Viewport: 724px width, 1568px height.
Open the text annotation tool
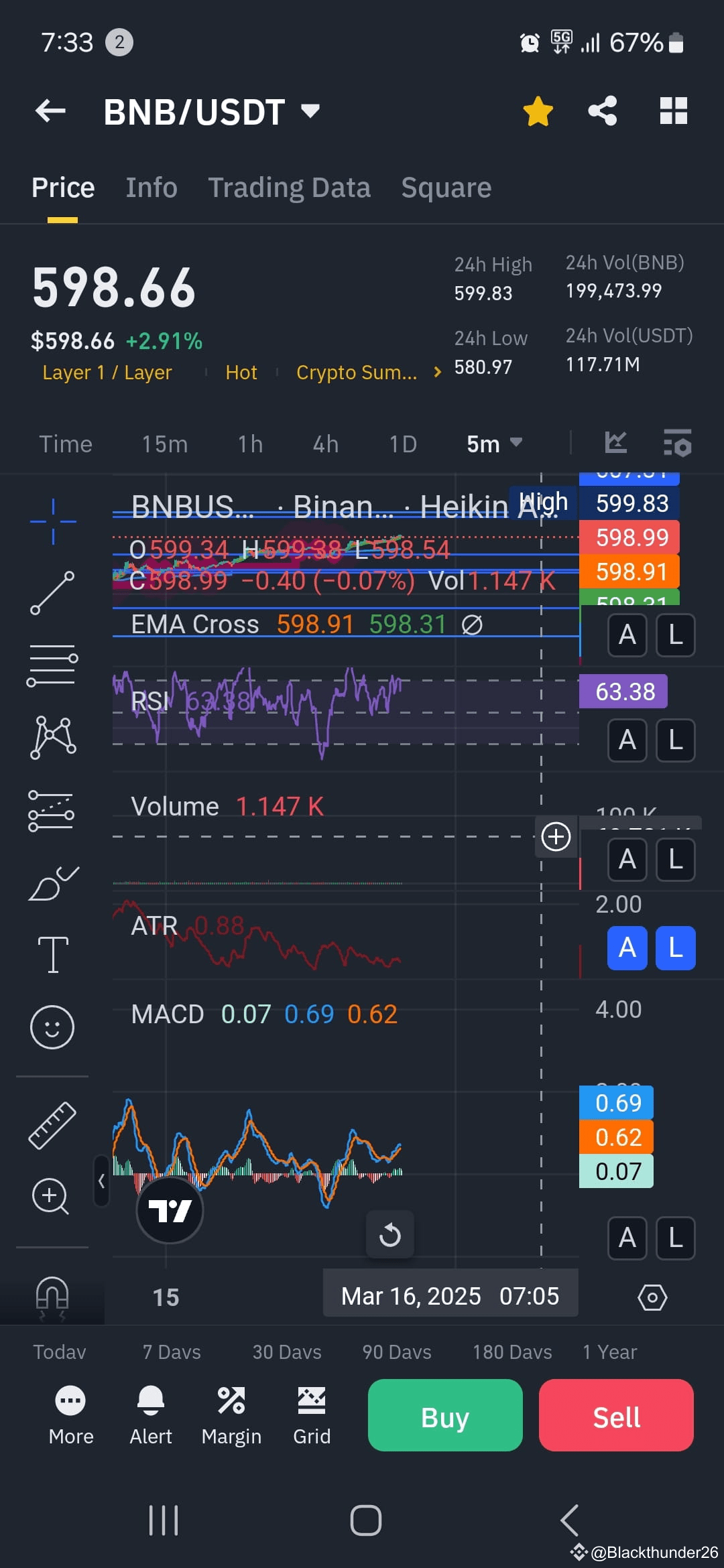[x=53, y=954]
